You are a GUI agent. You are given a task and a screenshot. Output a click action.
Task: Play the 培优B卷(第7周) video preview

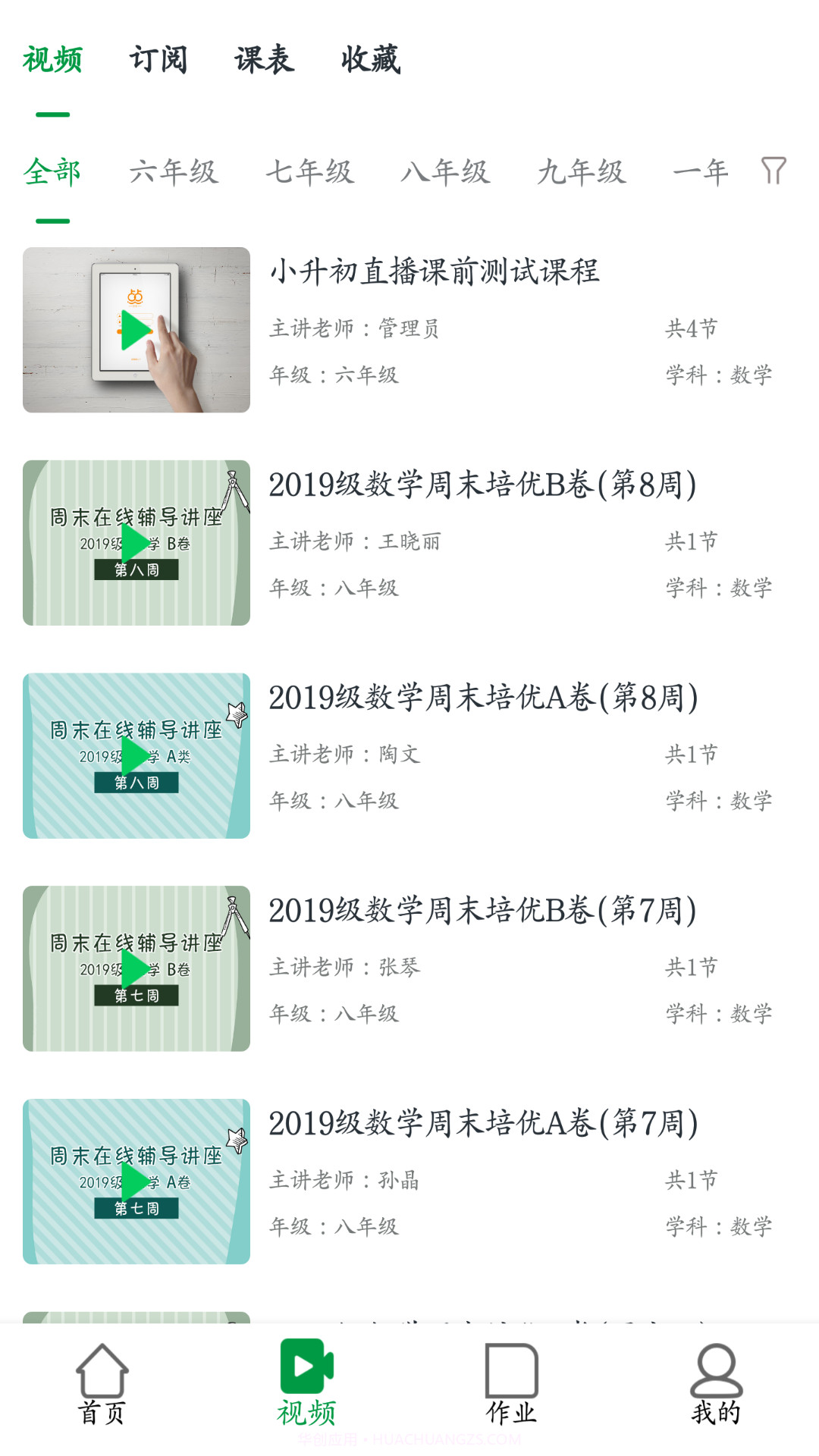coord(136,967)
